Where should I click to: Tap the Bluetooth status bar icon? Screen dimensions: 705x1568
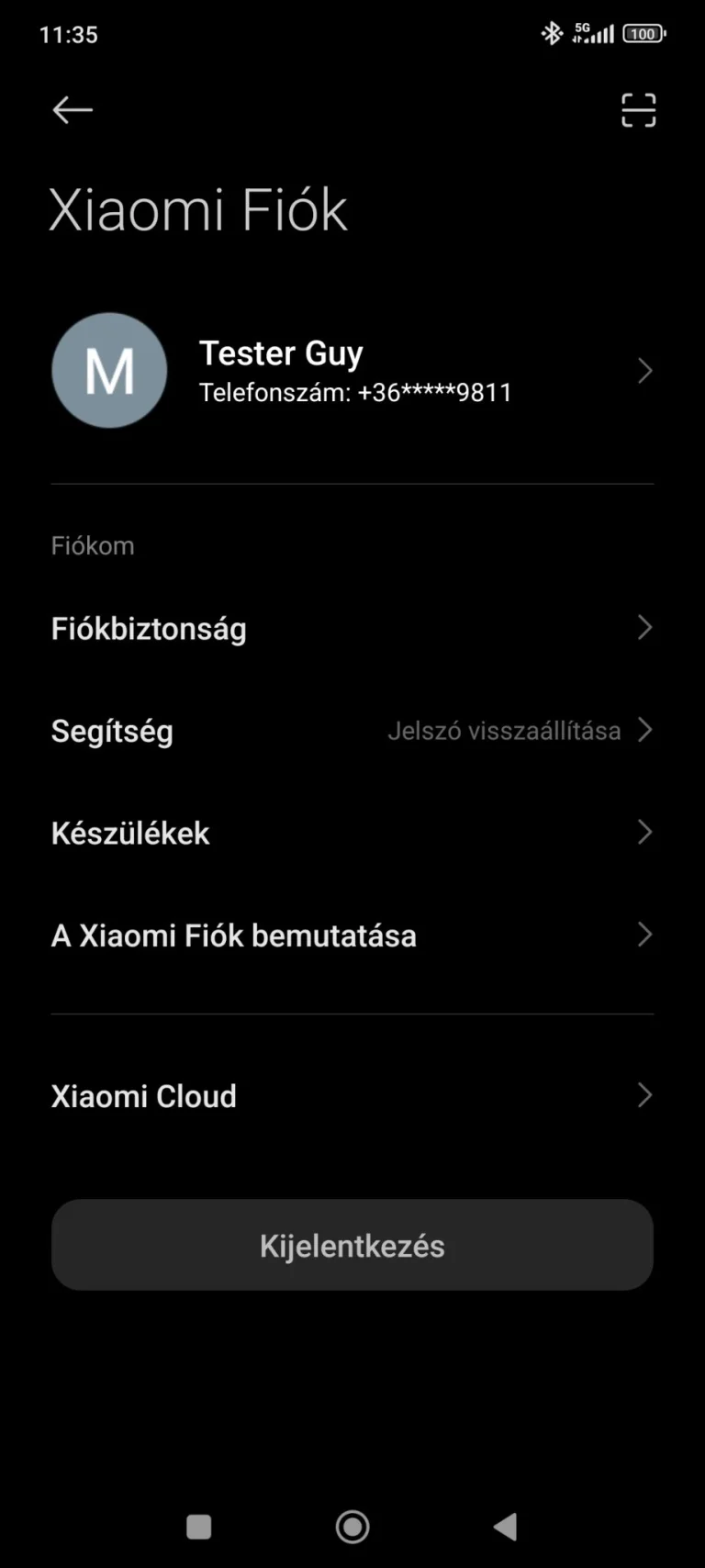click(x=553, y=32)
